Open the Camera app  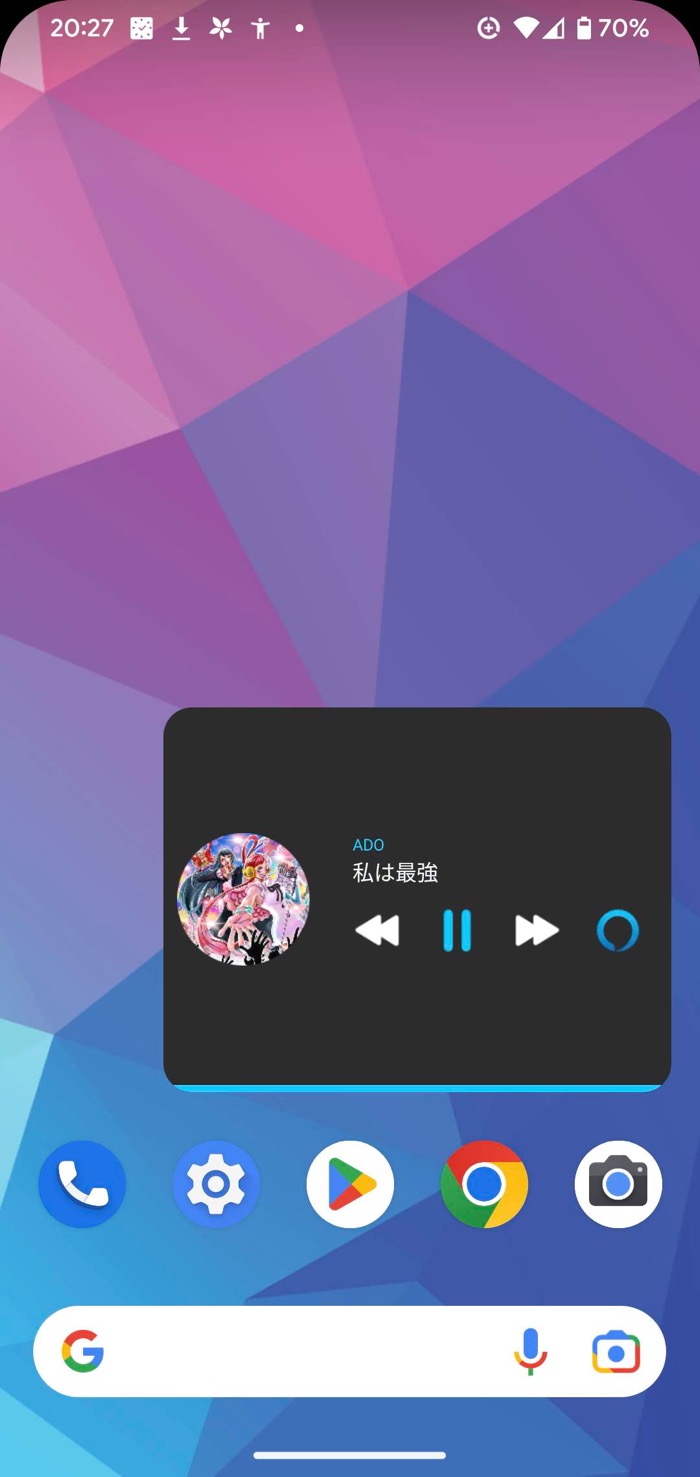618,1184
